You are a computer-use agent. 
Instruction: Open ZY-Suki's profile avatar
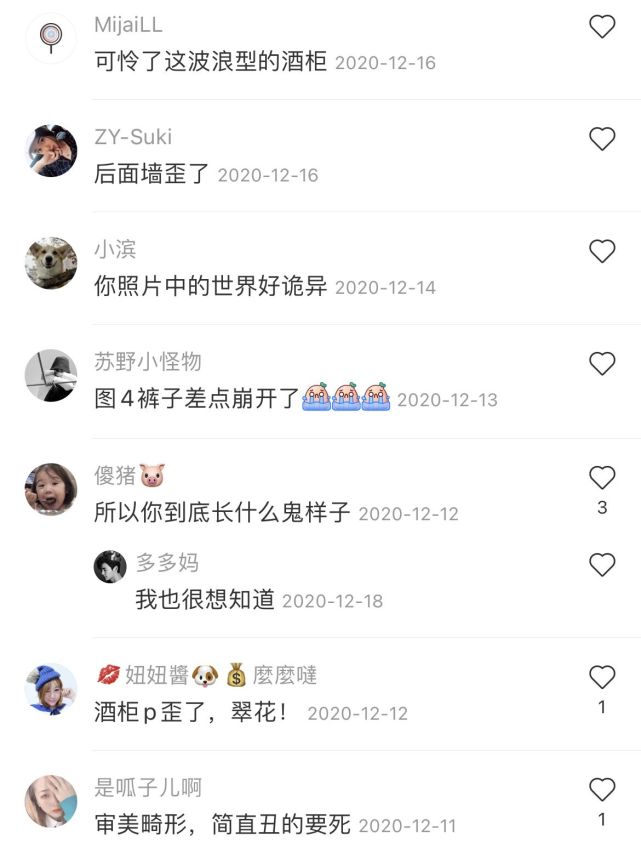tap(50, 151)
